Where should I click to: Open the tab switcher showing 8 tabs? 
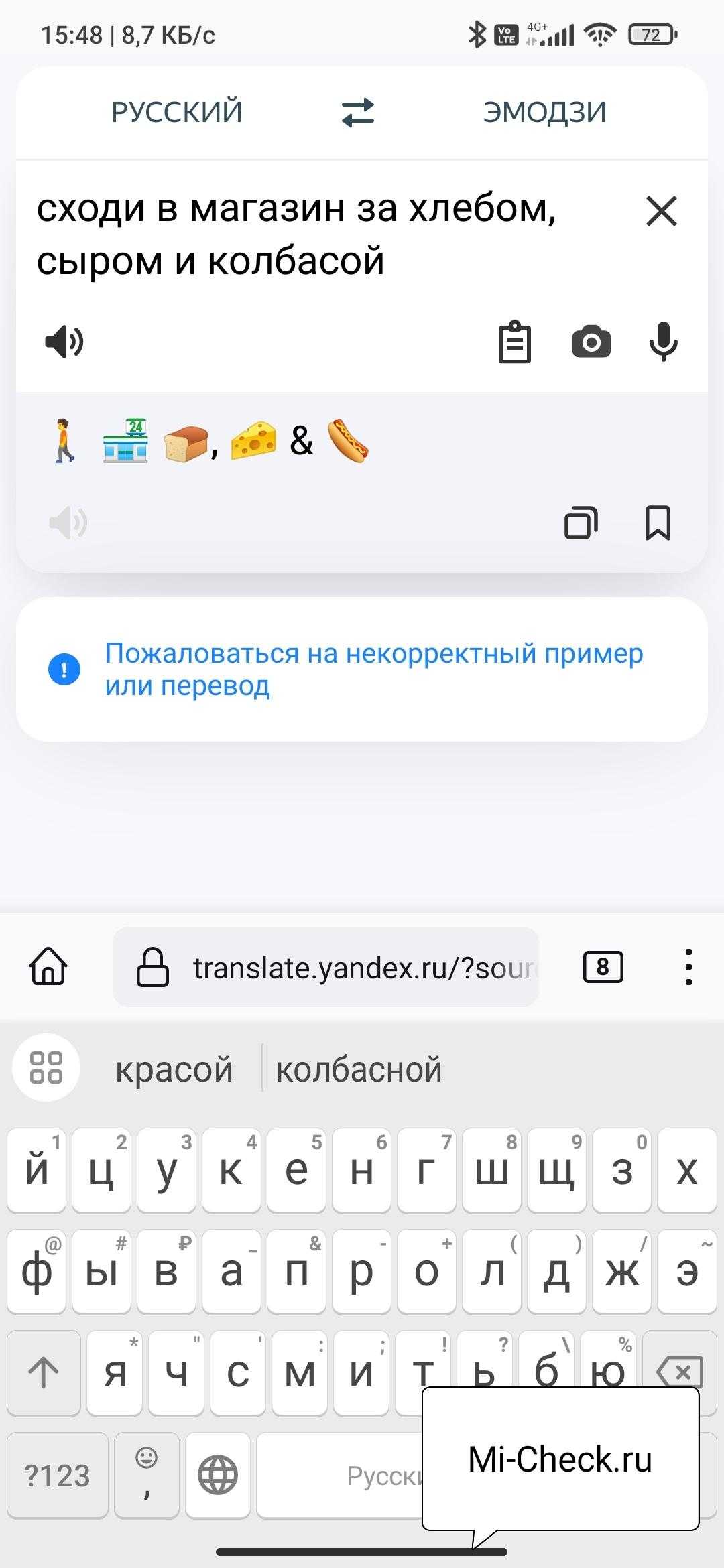(x=603, y=967)
